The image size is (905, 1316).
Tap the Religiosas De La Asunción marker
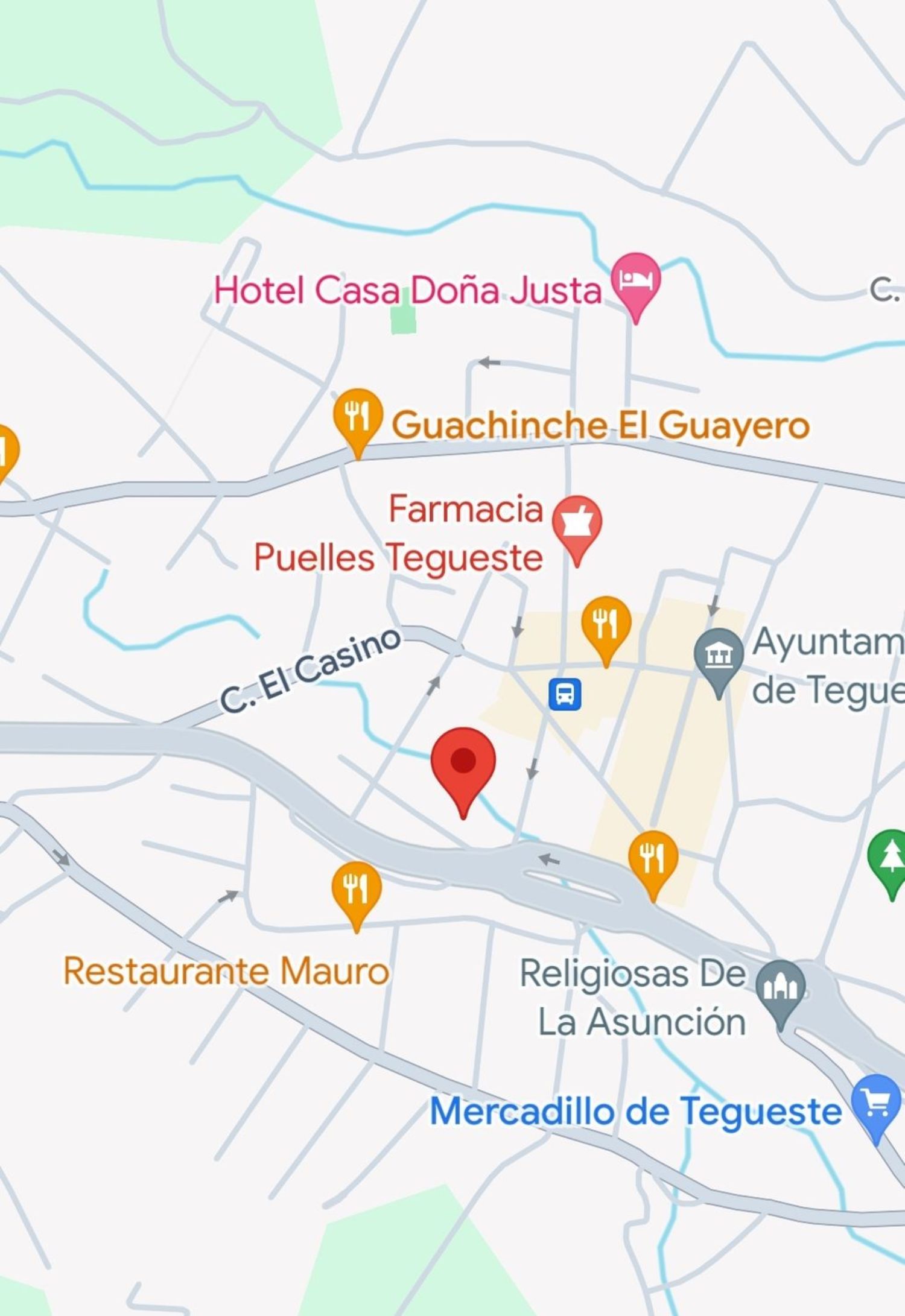[780, 987]
